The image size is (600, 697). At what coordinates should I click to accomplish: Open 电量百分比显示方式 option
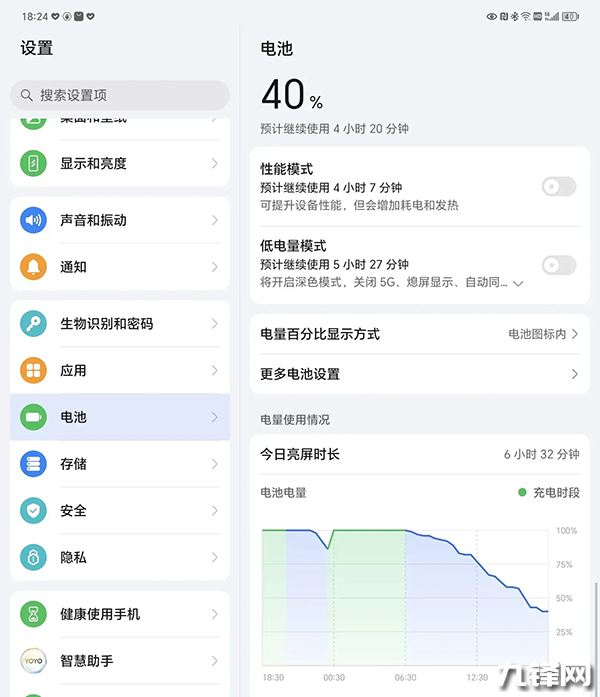click(x=420, y=334)
